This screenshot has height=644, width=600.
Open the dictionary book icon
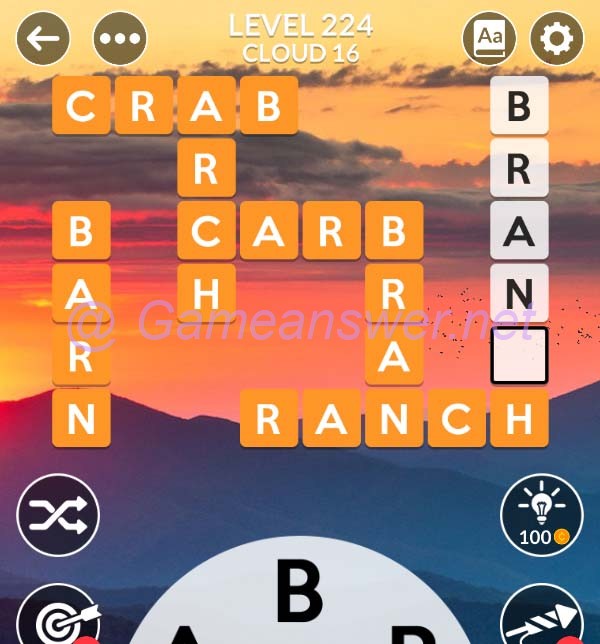[x=489, y=39]
